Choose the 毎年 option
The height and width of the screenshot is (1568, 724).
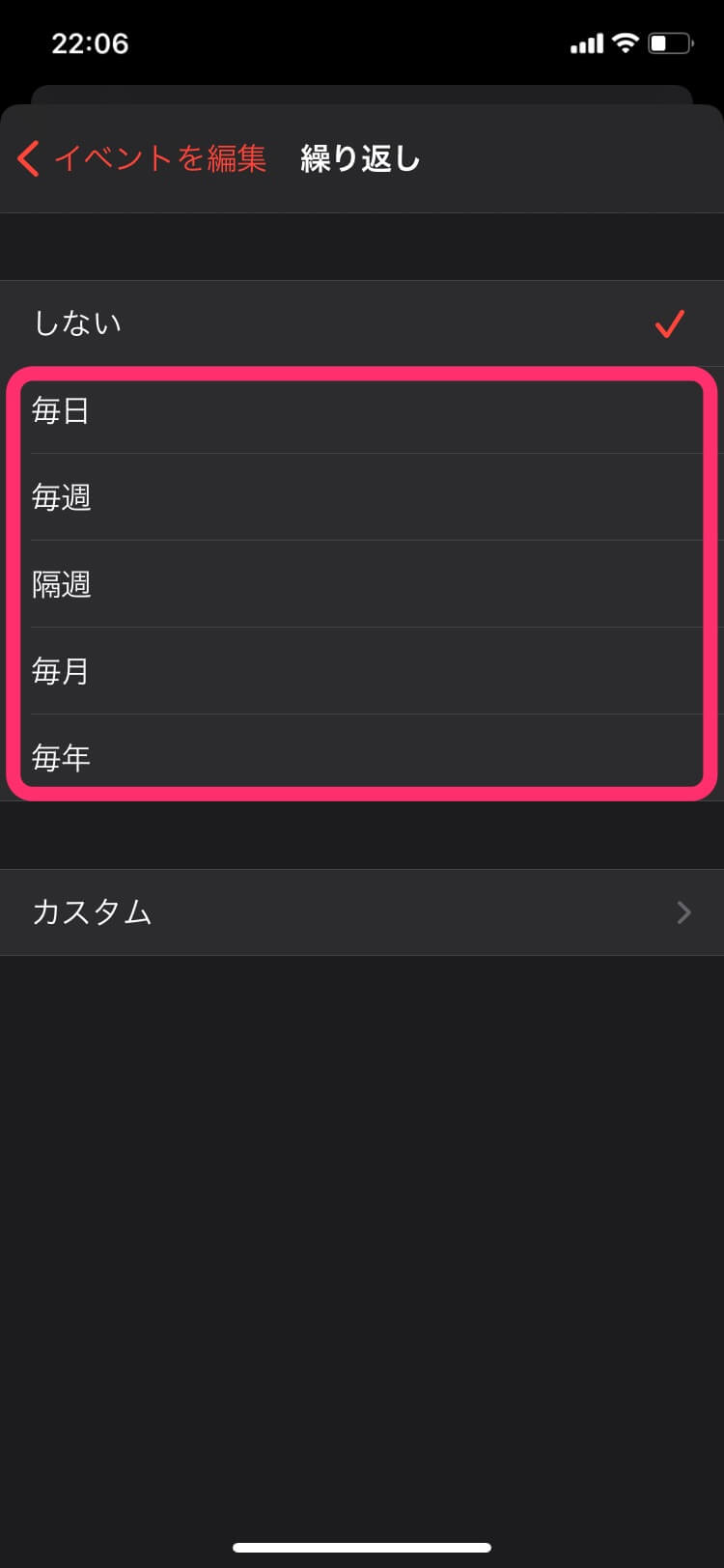(362, 756)
